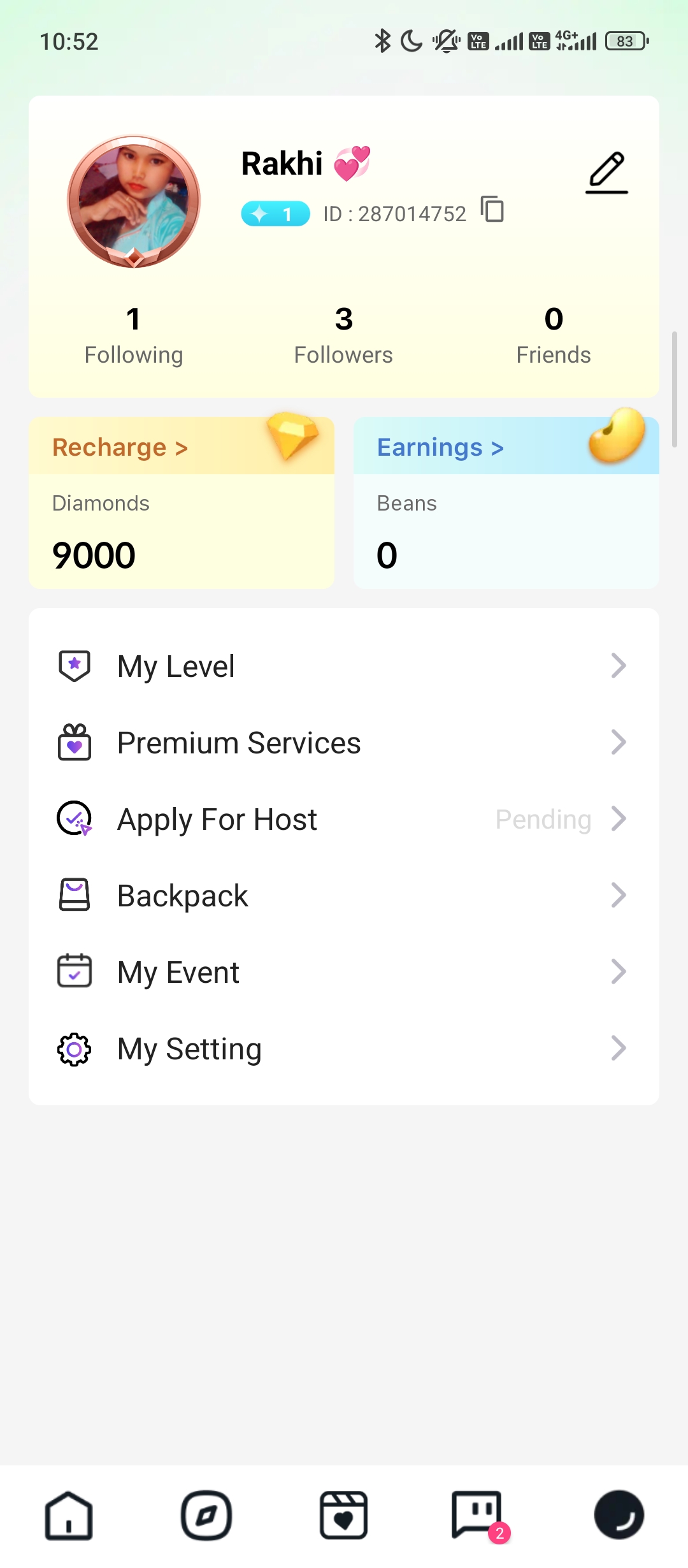Open Recharge for diamonds
The image size is (688, 1568).
point(120,447)
